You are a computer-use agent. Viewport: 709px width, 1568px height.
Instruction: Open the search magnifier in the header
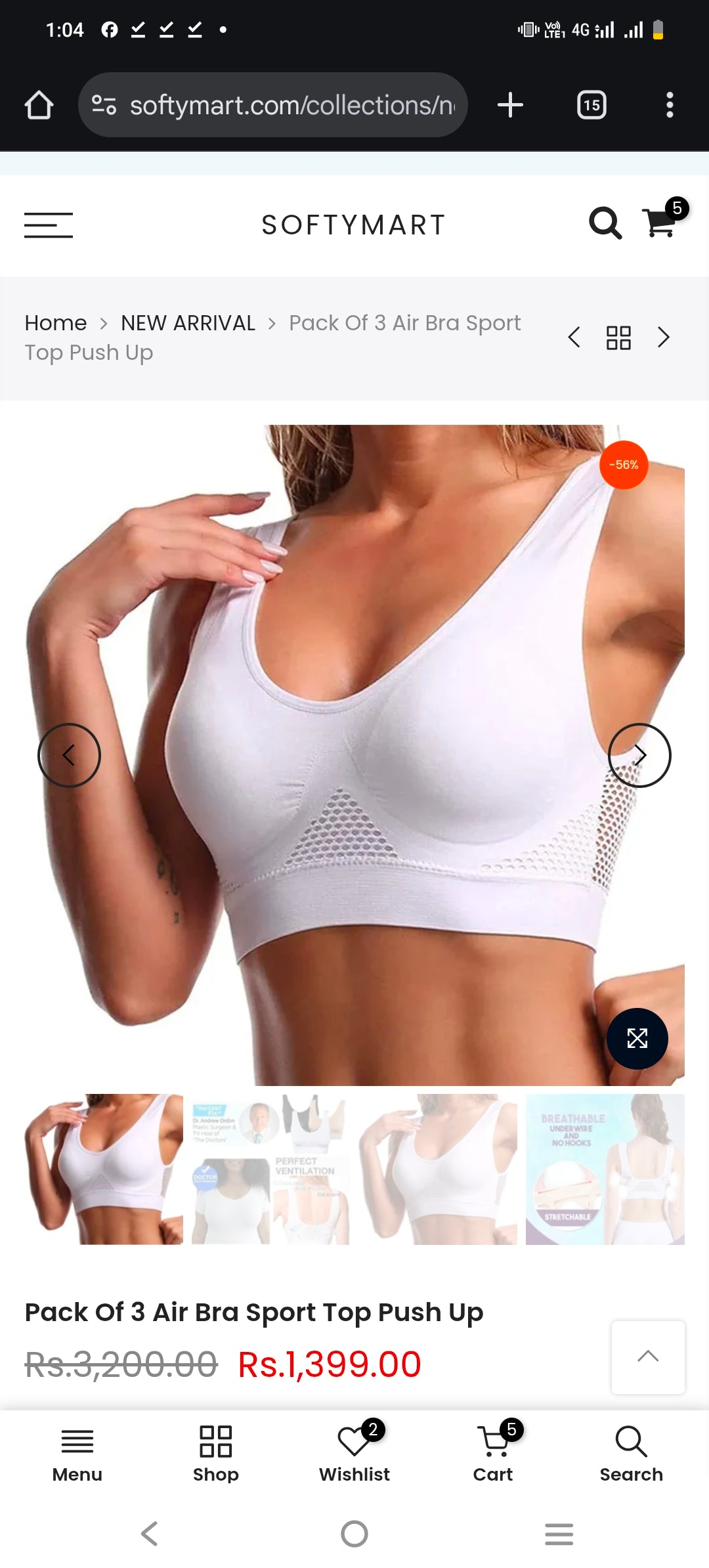coord(605,224)
